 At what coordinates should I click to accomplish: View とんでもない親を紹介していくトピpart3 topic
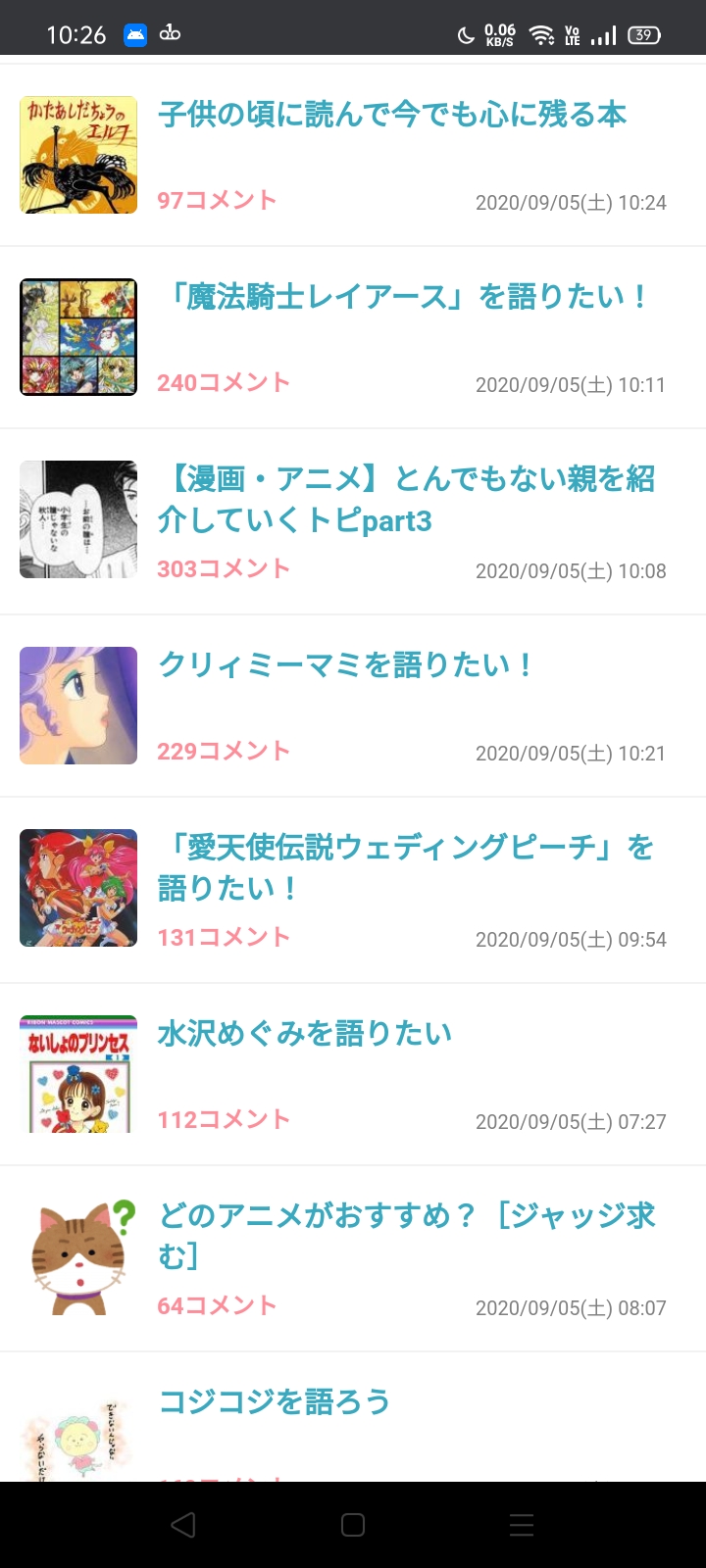(x=406, y=500)
